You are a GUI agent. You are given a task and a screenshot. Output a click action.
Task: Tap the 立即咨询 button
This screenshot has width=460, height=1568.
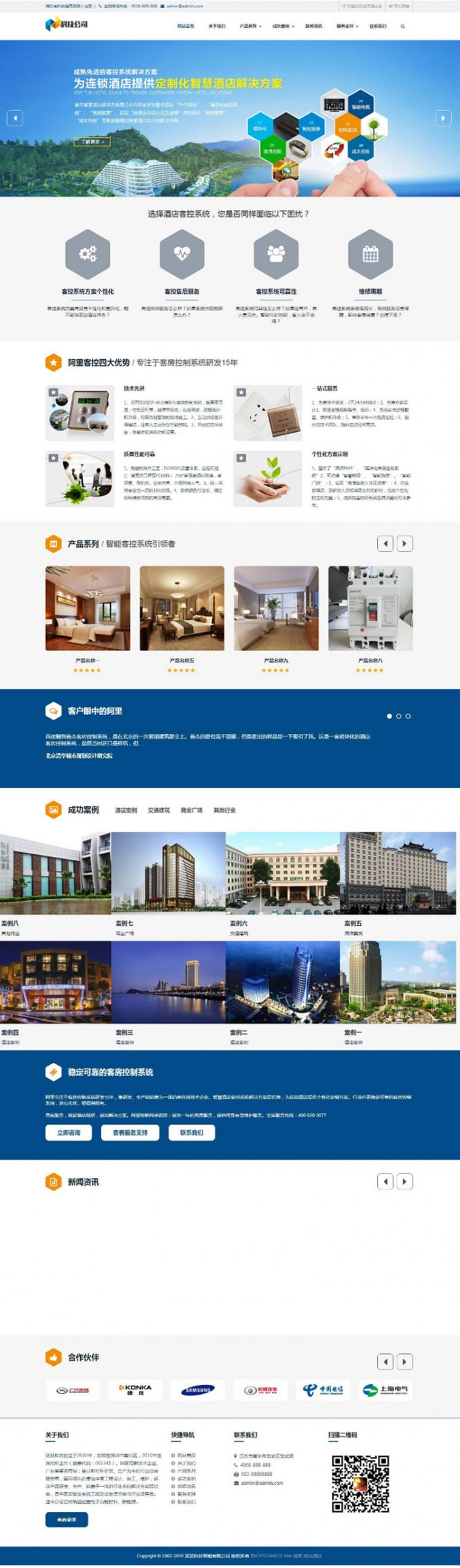tap(68, 1133)
